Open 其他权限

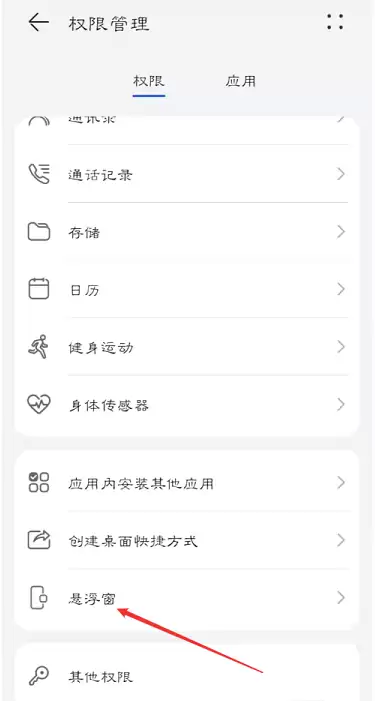(x=187, y=676)
